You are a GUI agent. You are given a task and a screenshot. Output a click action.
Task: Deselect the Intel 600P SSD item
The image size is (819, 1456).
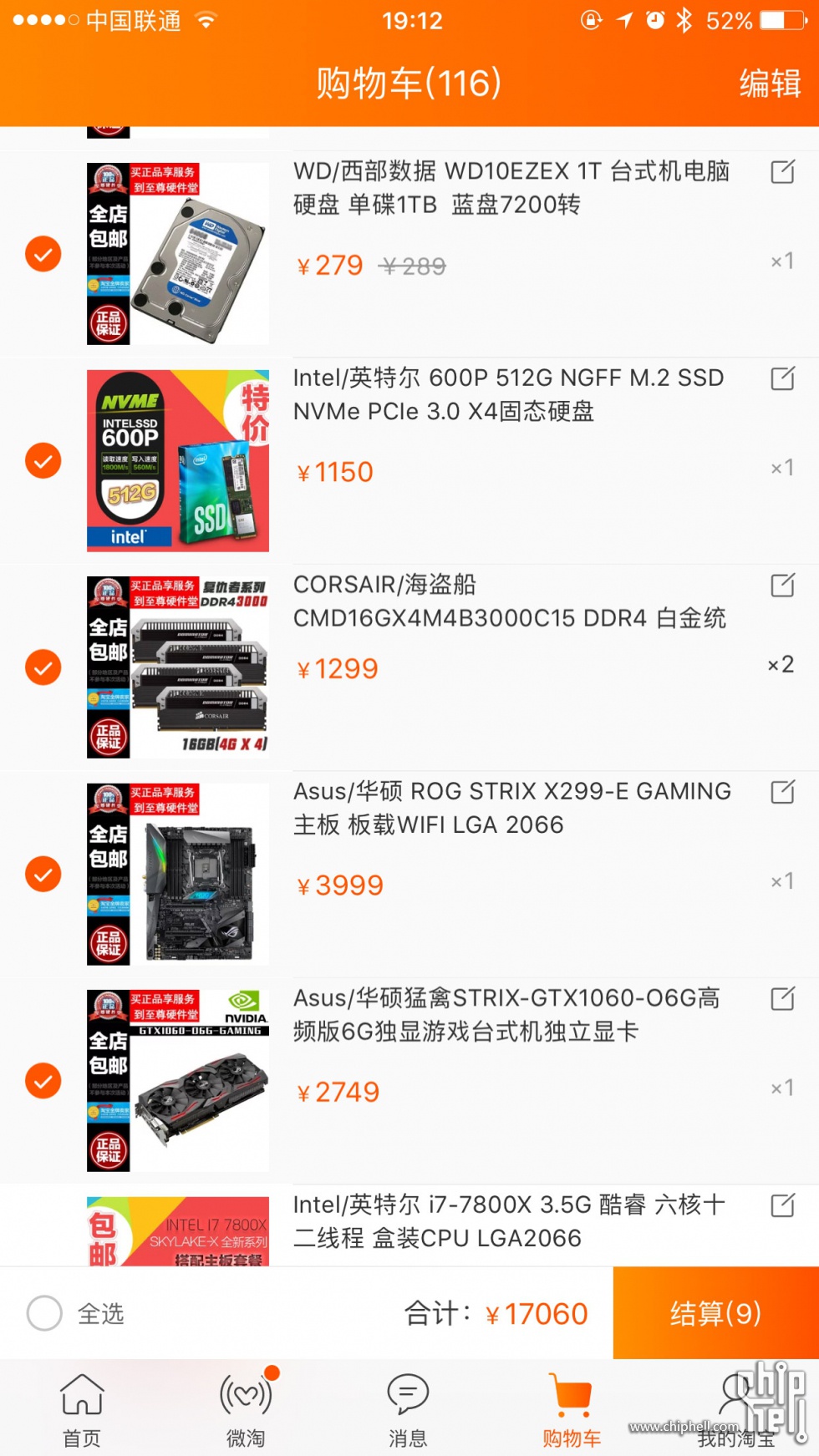point(43,461)
